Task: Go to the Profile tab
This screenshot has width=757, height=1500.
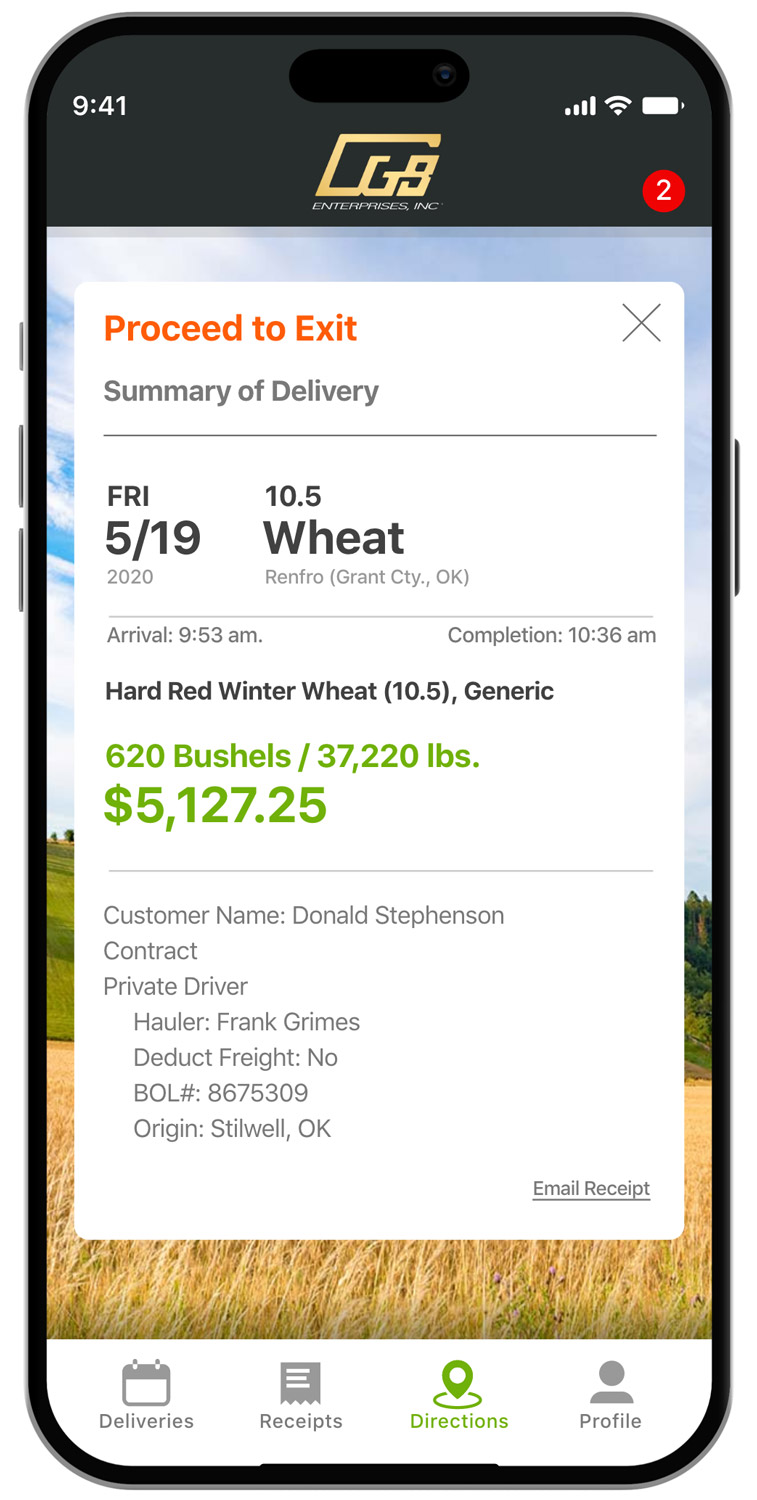Action: click(610, 1396)
